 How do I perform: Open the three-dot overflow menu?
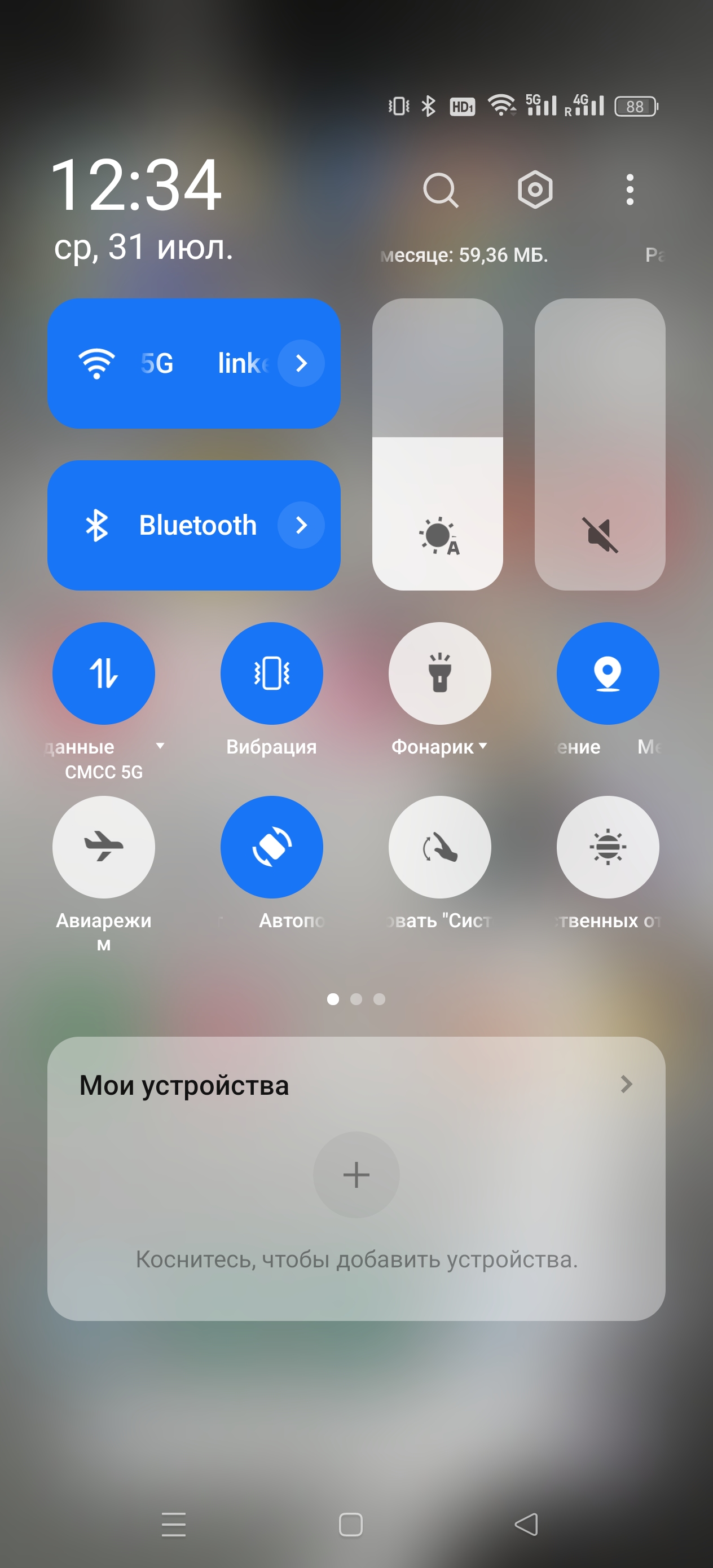pos(630,190)
